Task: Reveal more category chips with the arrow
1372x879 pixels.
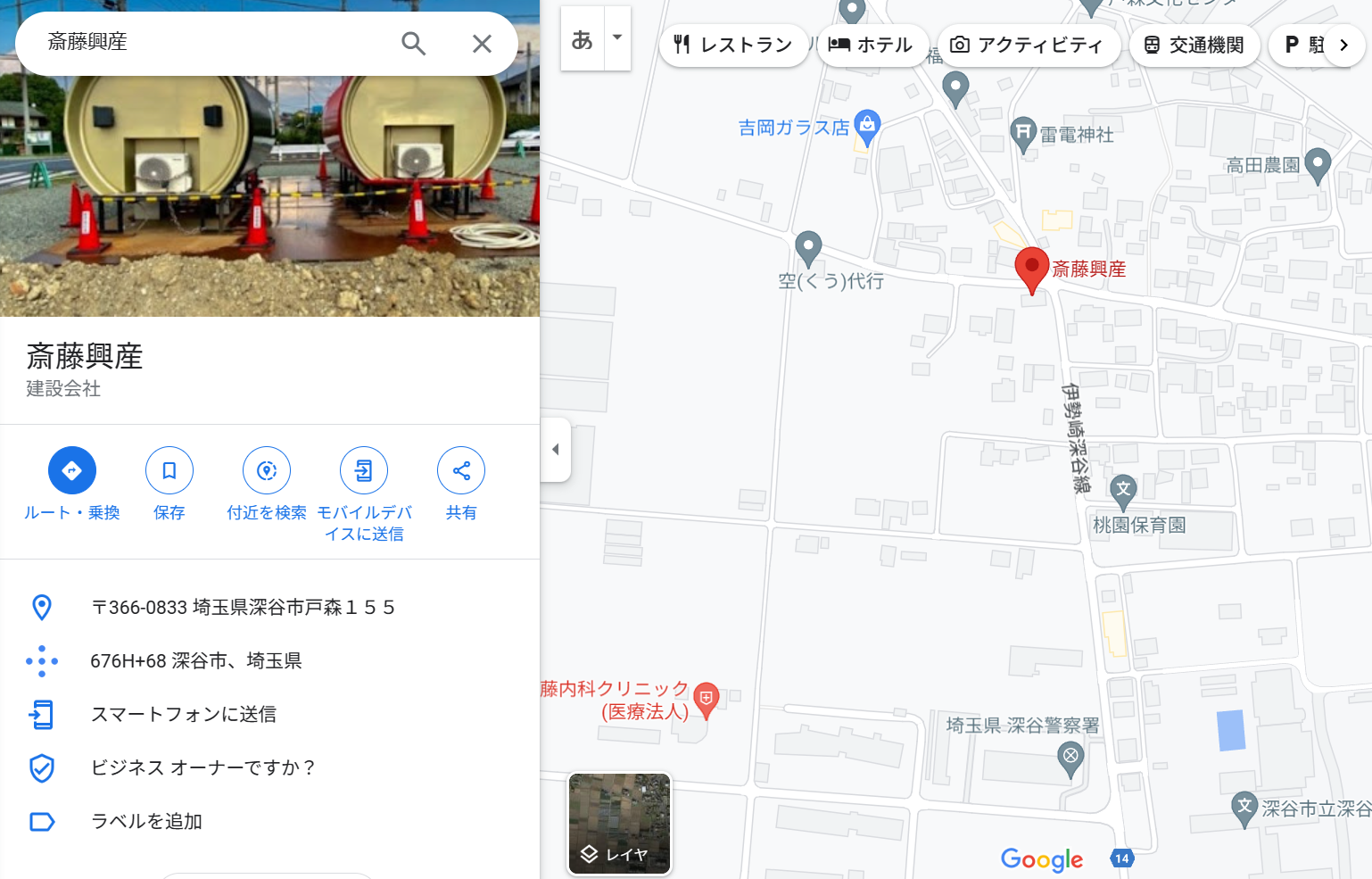Action: [1343, 45]
